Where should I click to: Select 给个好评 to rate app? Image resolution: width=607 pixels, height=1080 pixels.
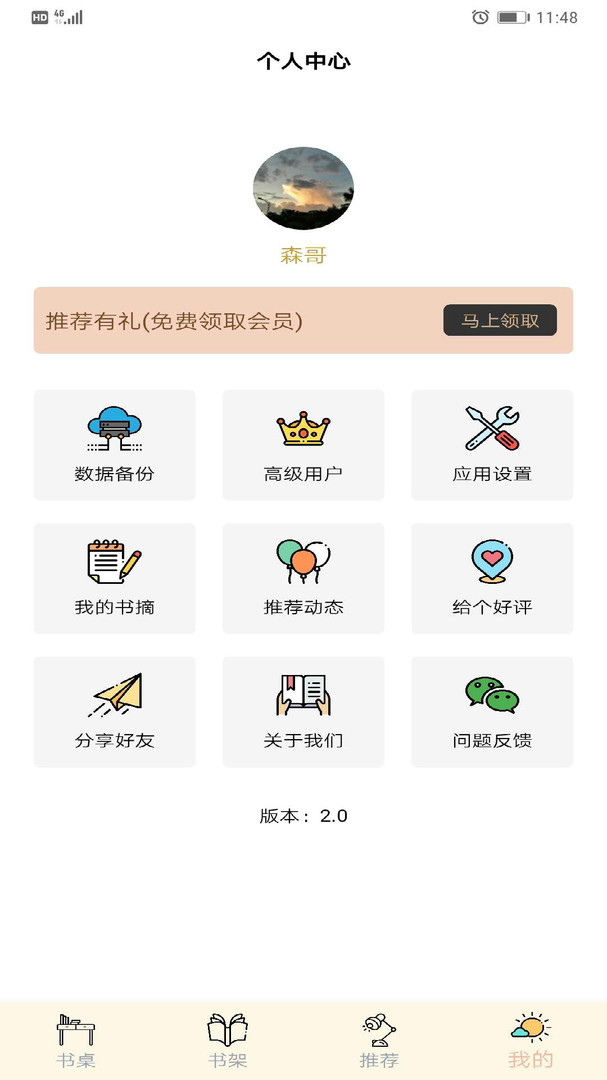492,578
